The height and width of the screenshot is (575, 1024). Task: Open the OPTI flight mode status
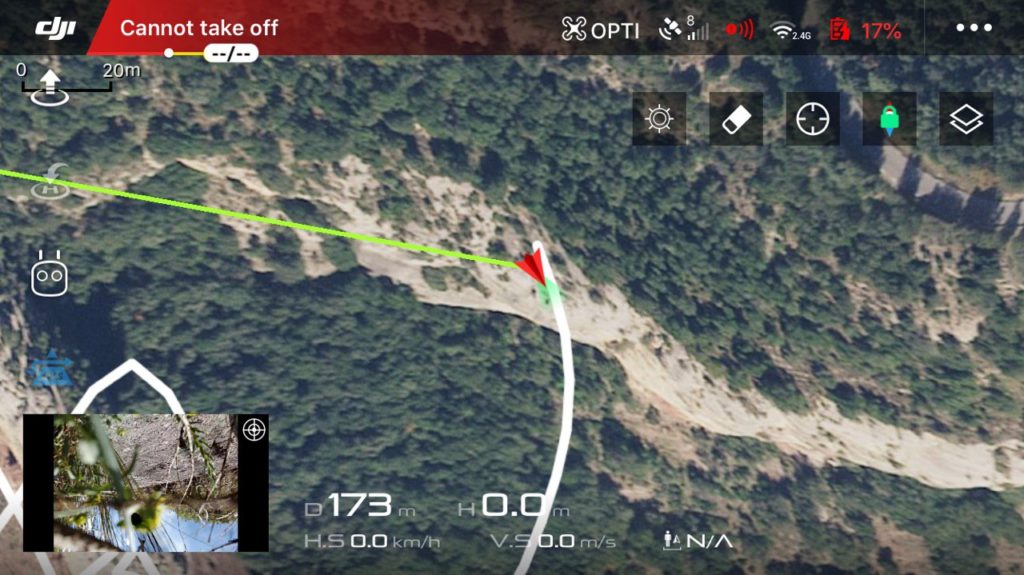pos(600,30)
